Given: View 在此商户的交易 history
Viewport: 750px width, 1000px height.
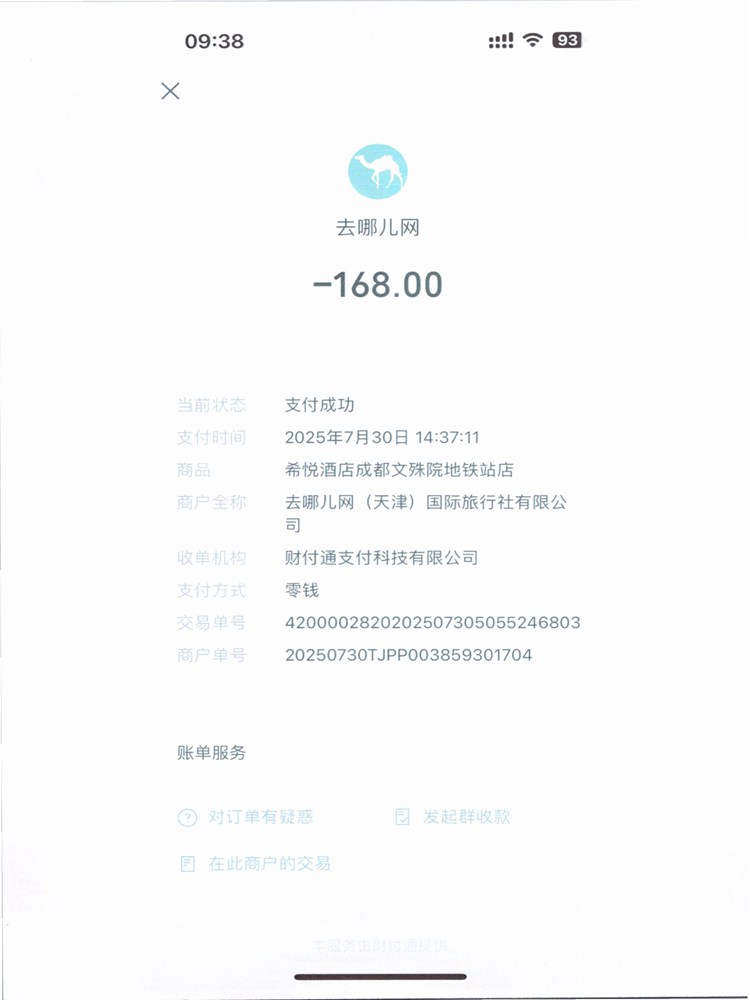Looking at the screenshot, I should [x=256, y=863].
